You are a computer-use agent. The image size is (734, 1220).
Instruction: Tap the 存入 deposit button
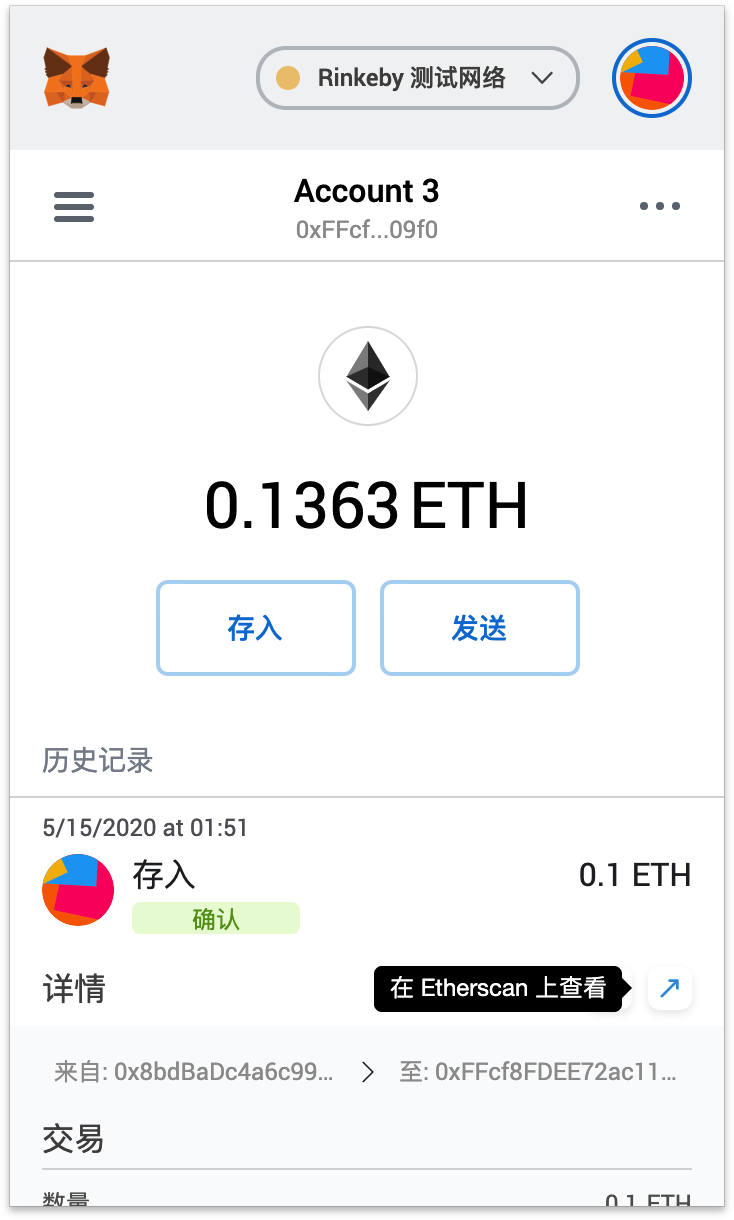point(256,628)
